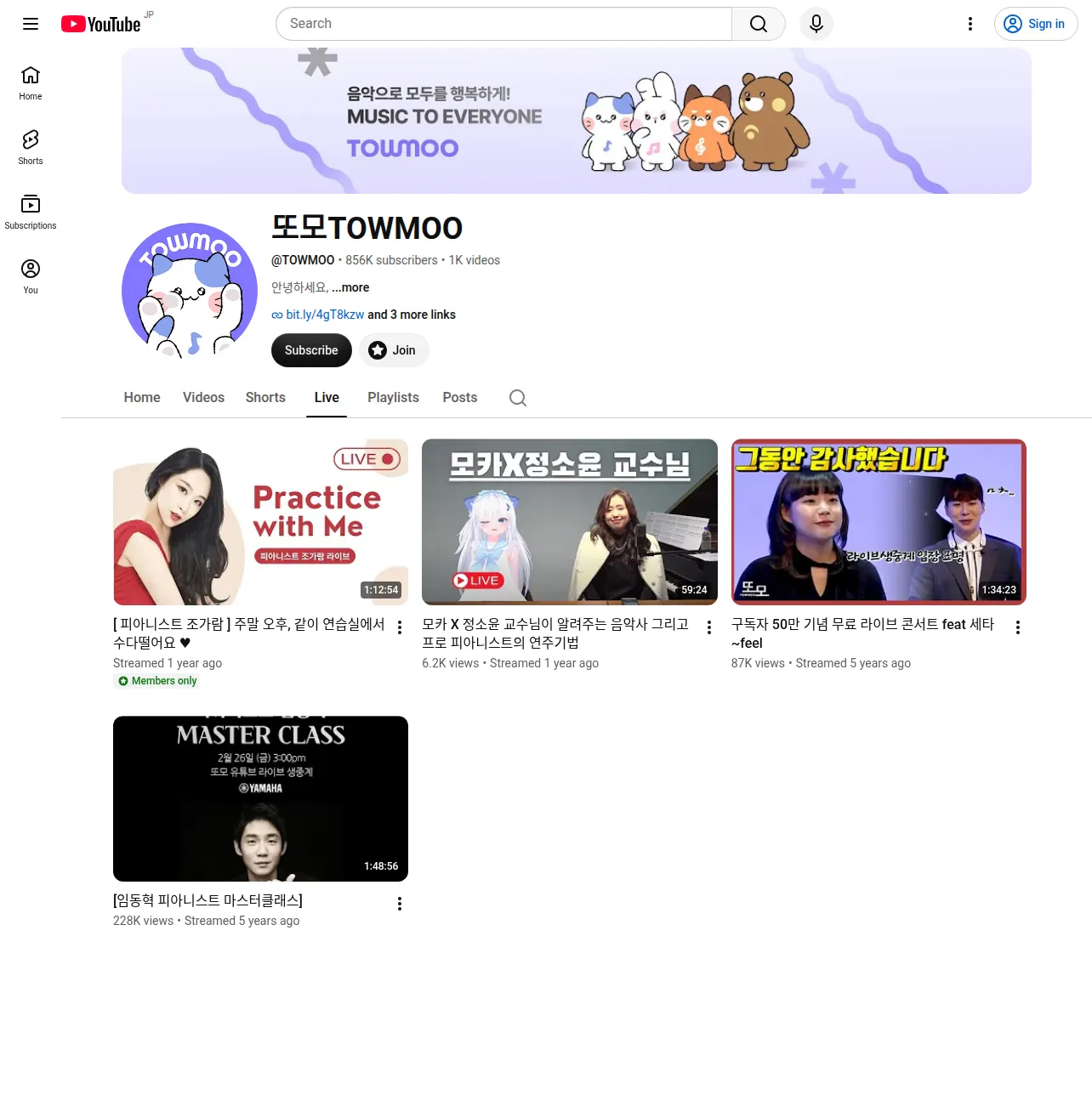Play the 50만 기념 라이브 콘서트 stream
Screen dimensions: 1092x1095
(879, 522)
